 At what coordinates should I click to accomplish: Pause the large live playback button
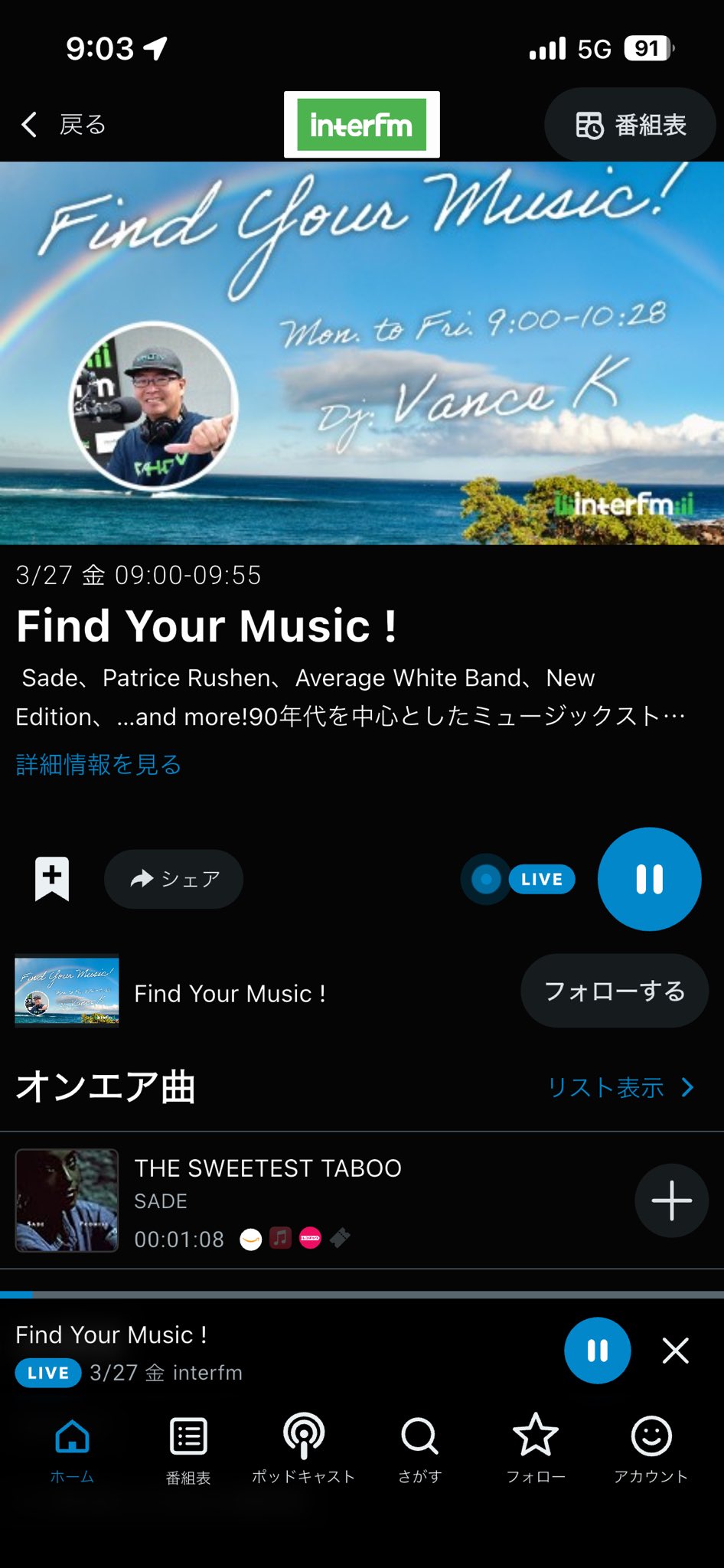(x=649, y=879)
